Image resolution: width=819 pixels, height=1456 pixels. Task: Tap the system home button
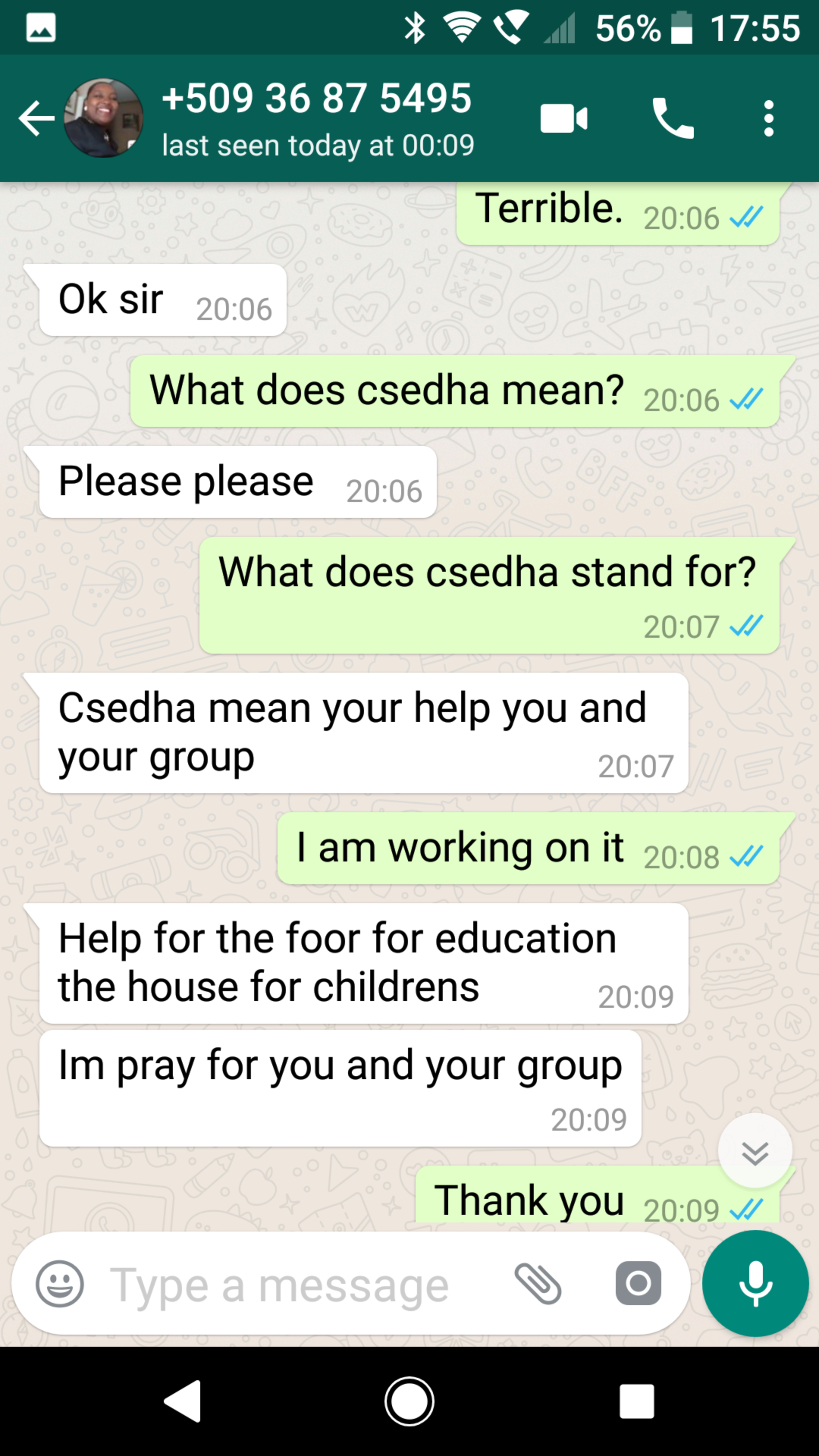pyautogui.click(x=409, y=1401)
